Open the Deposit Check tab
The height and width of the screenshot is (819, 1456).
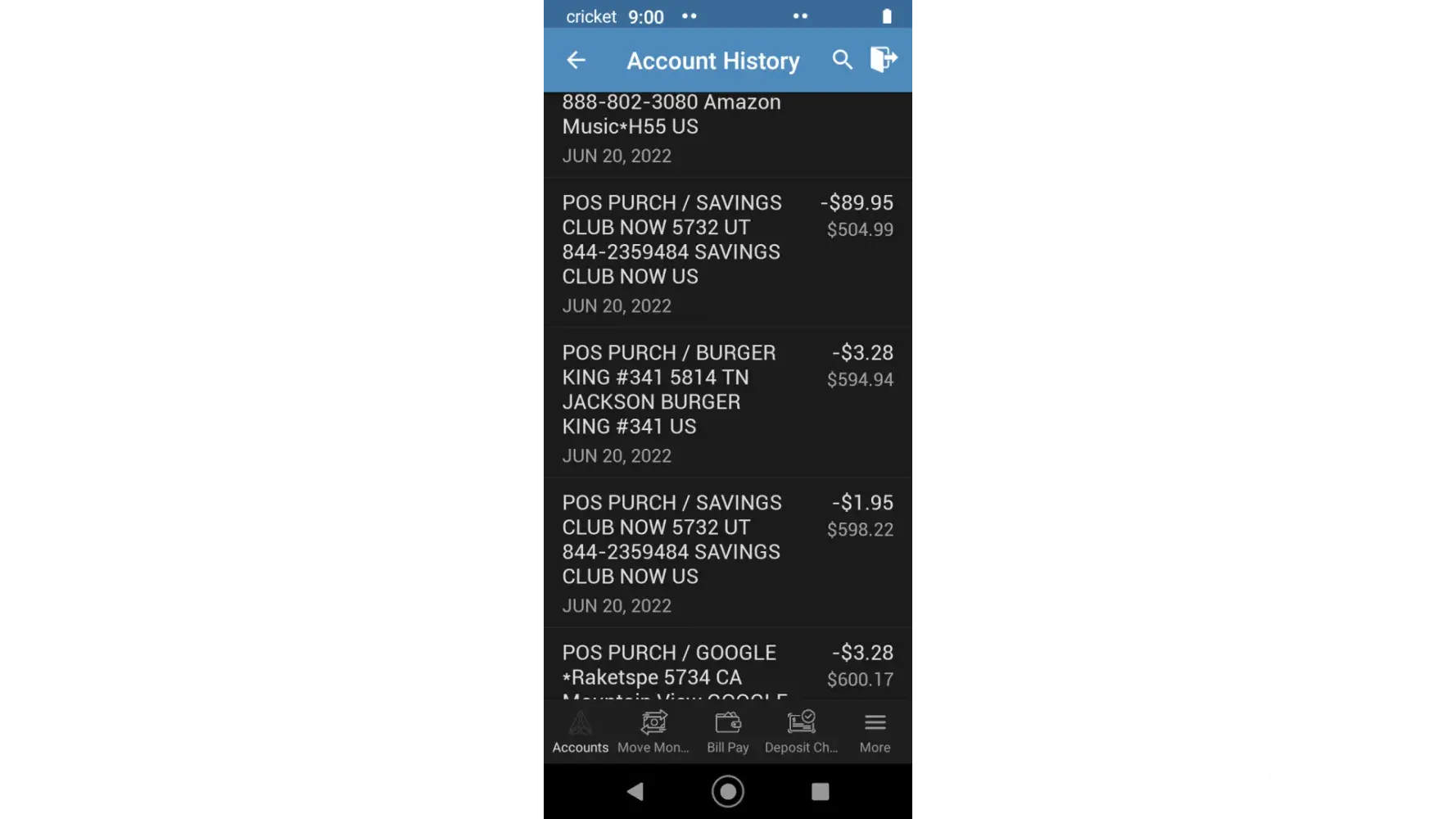(x=801, y=732)
